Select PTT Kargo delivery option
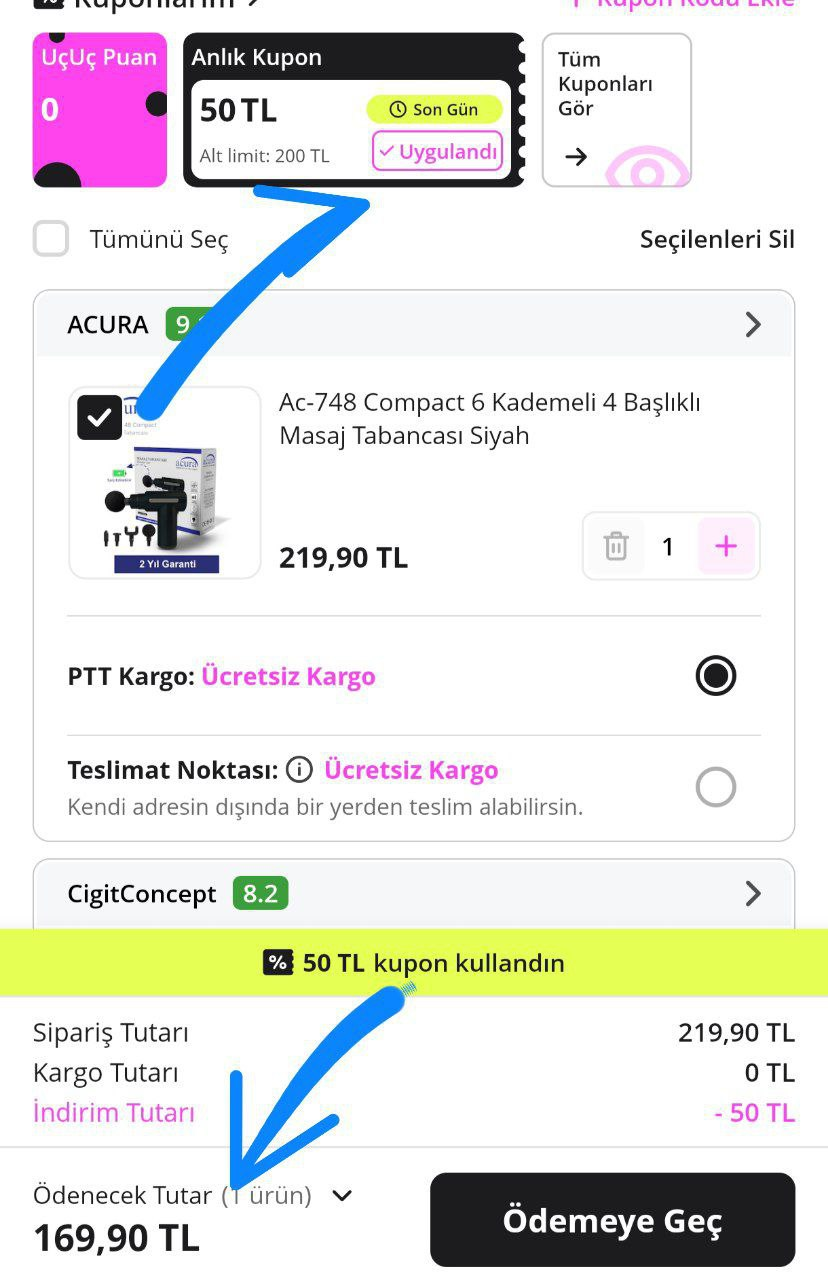The width and height of the screenshot is (828, 1280). pyautogui.click(x=715, y=676)
